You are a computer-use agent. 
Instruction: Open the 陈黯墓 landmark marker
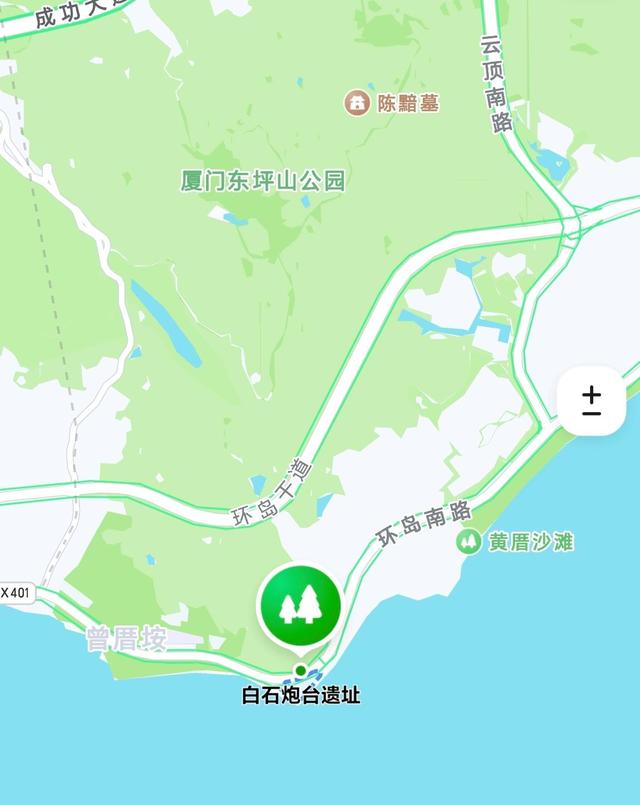point(356,102)
